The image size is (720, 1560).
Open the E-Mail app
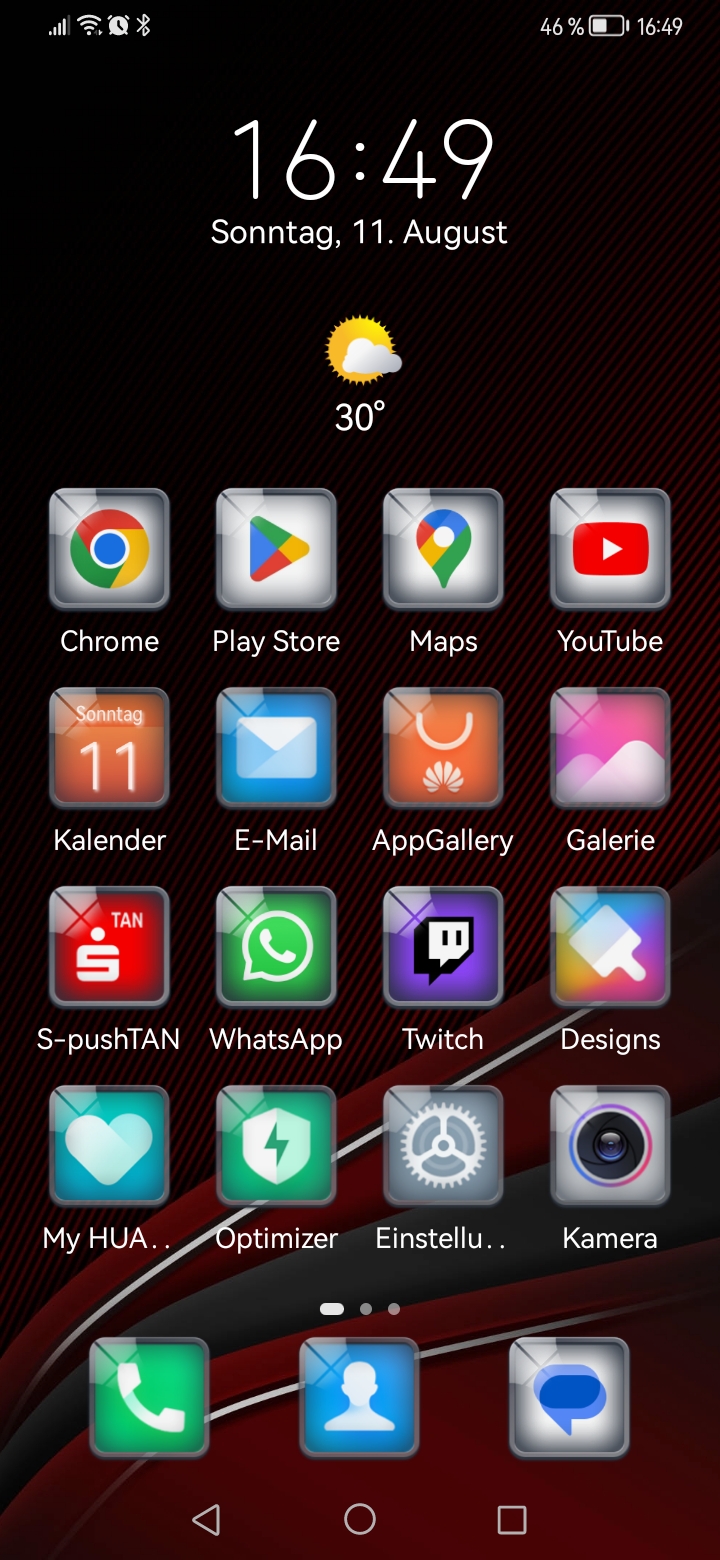pos(277,748)
